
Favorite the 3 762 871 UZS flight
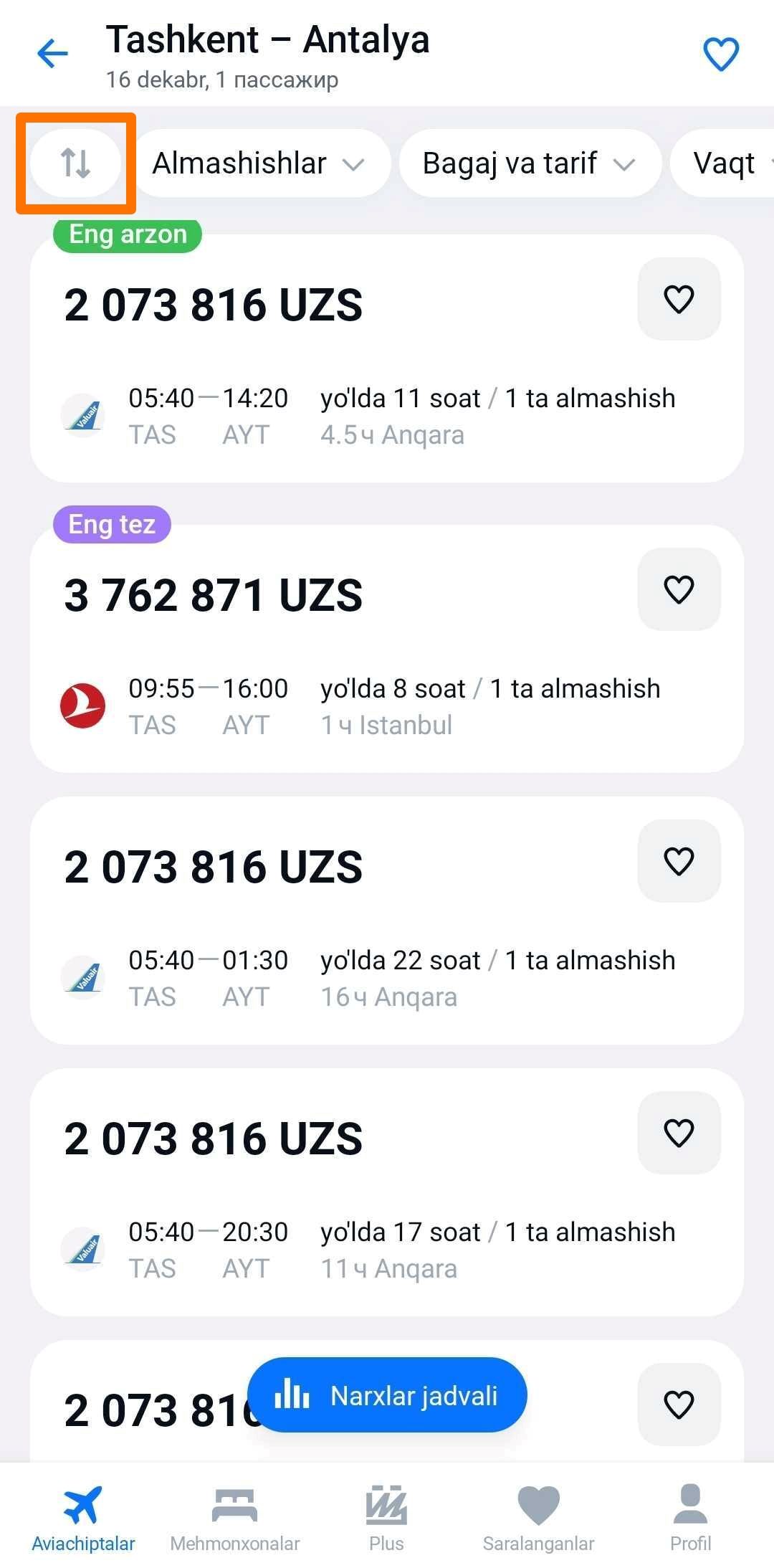(679, 589)
